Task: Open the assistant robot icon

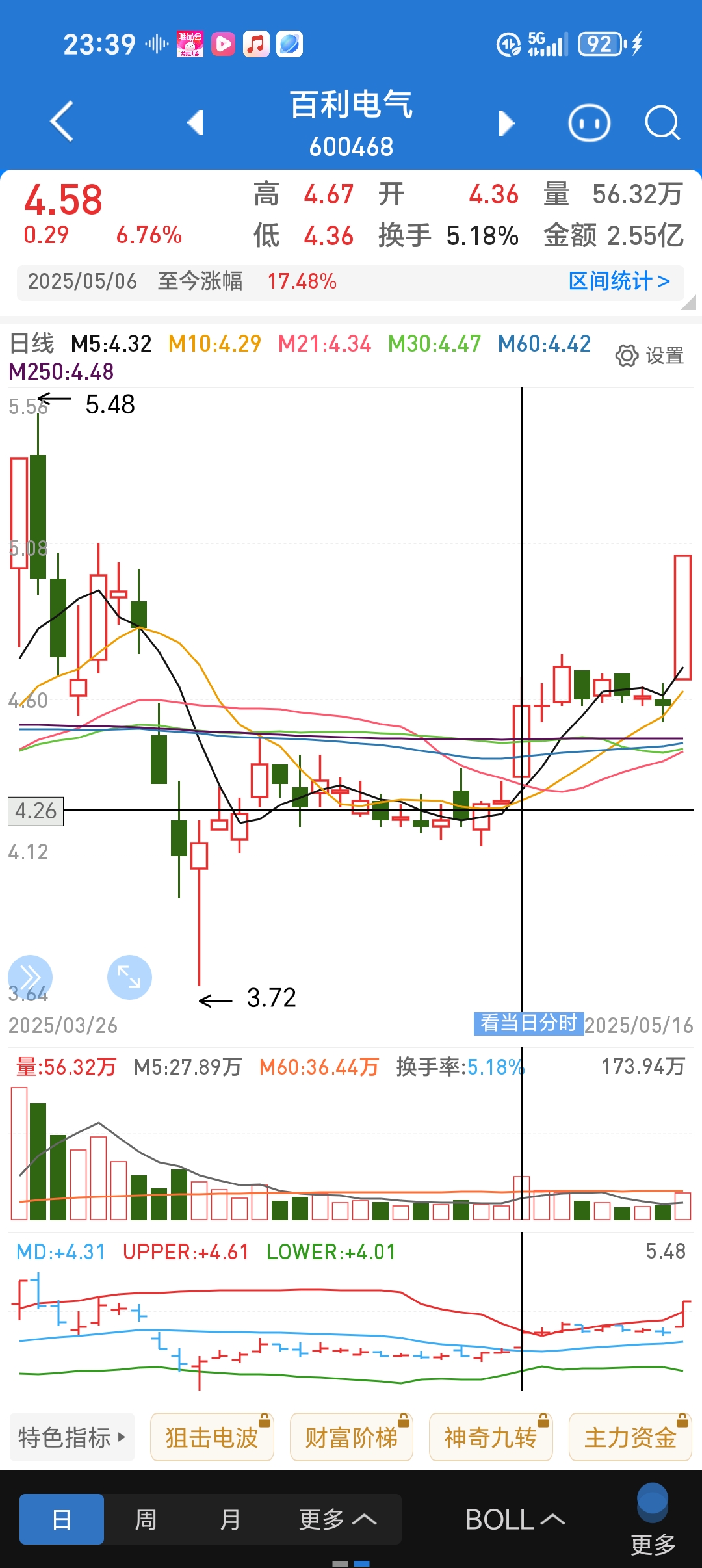Action: click(589, 123)
